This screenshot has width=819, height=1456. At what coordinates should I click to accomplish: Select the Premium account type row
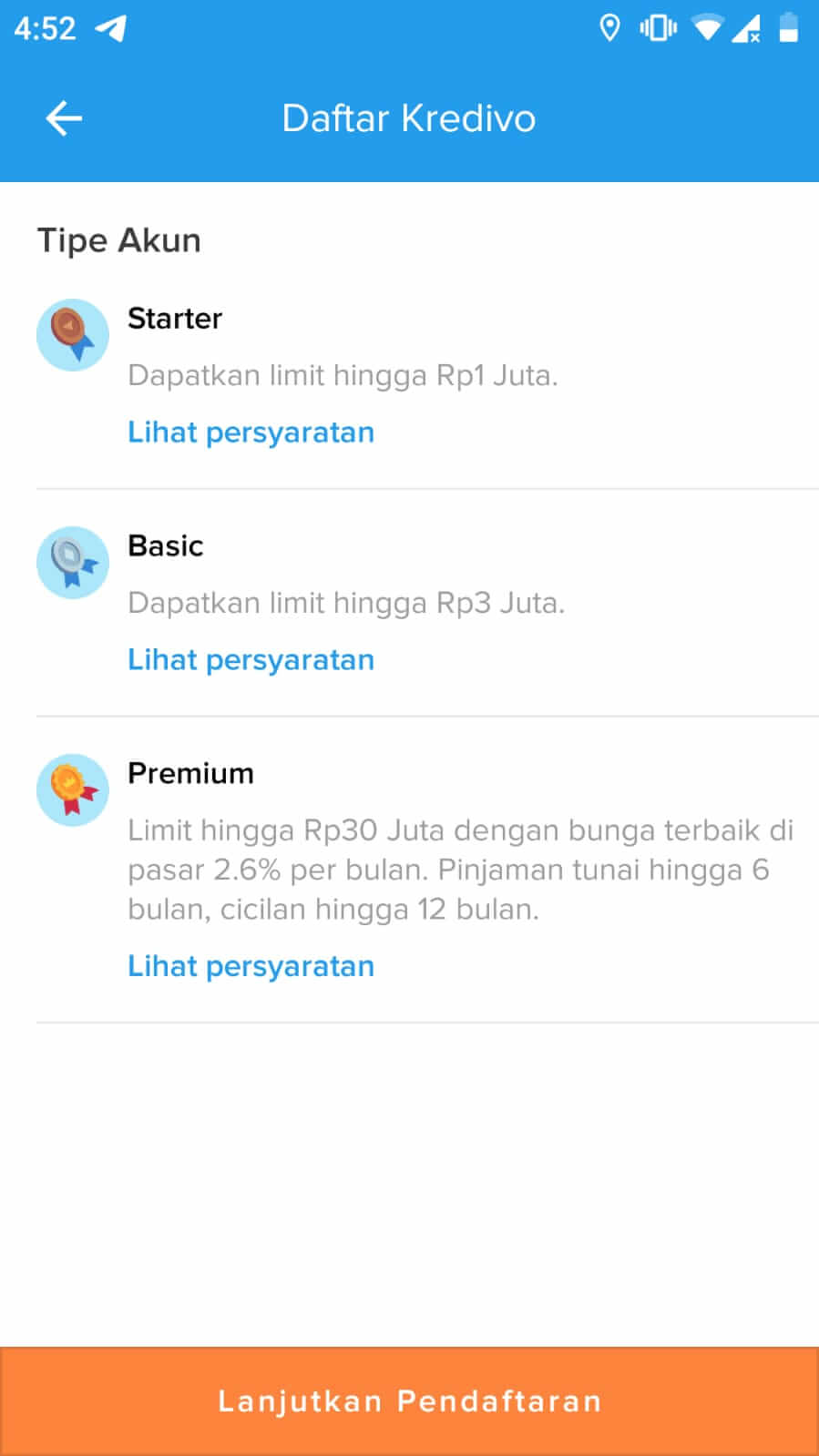click(190, 772)
